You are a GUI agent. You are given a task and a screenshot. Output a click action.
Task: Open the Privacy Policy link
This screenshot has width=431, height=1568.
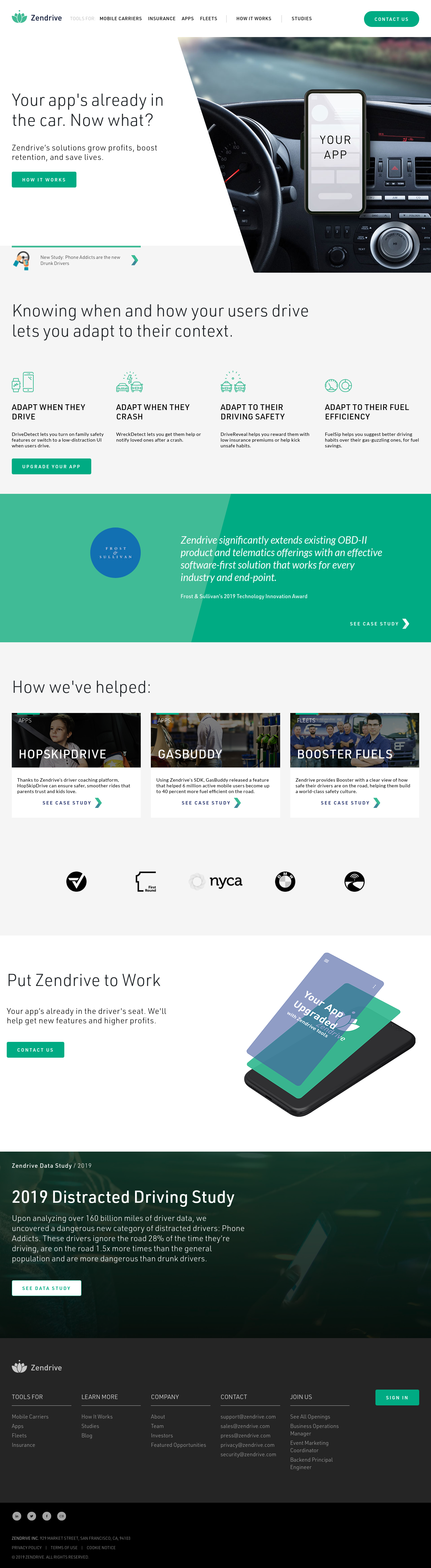27,1547
